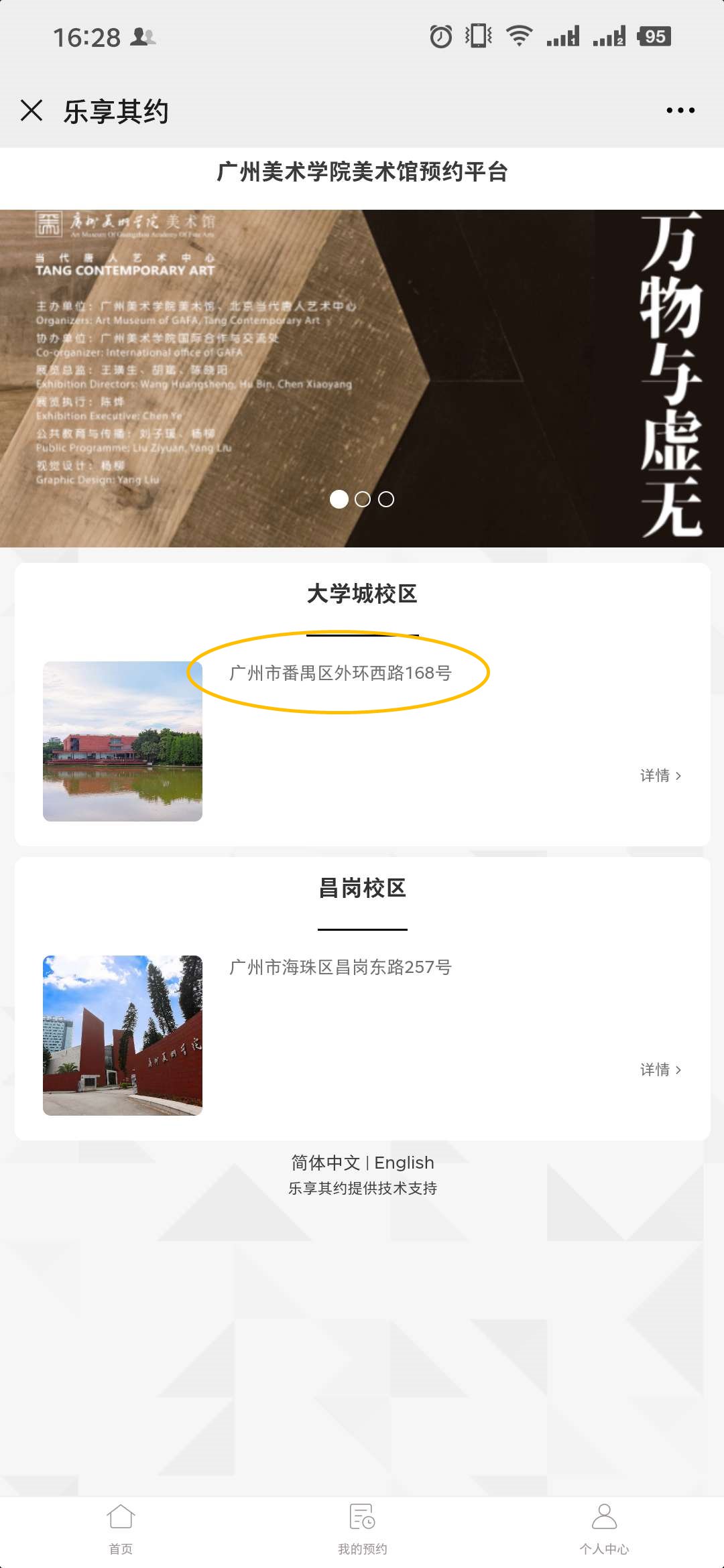Tap the 昌岗校区 campus photo

pos(123,1035)
